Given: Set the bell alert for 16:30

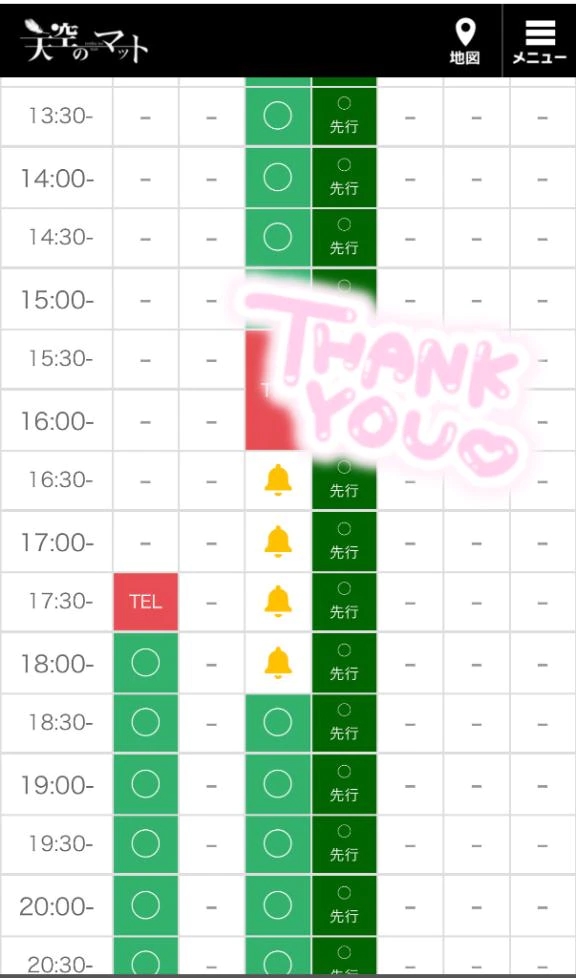Looking at the screenshot, I should click(278, 480).
